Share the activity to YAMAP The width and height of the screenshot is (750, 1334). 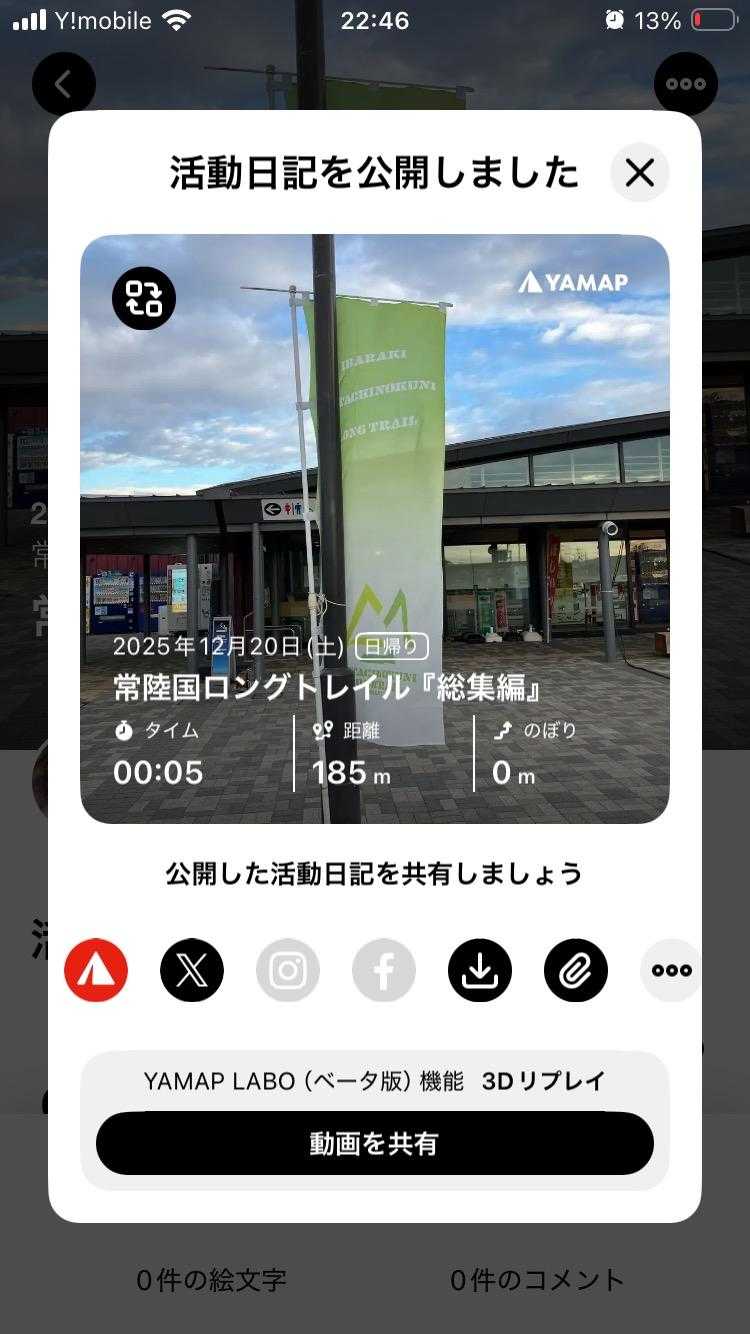click(96, 970)
